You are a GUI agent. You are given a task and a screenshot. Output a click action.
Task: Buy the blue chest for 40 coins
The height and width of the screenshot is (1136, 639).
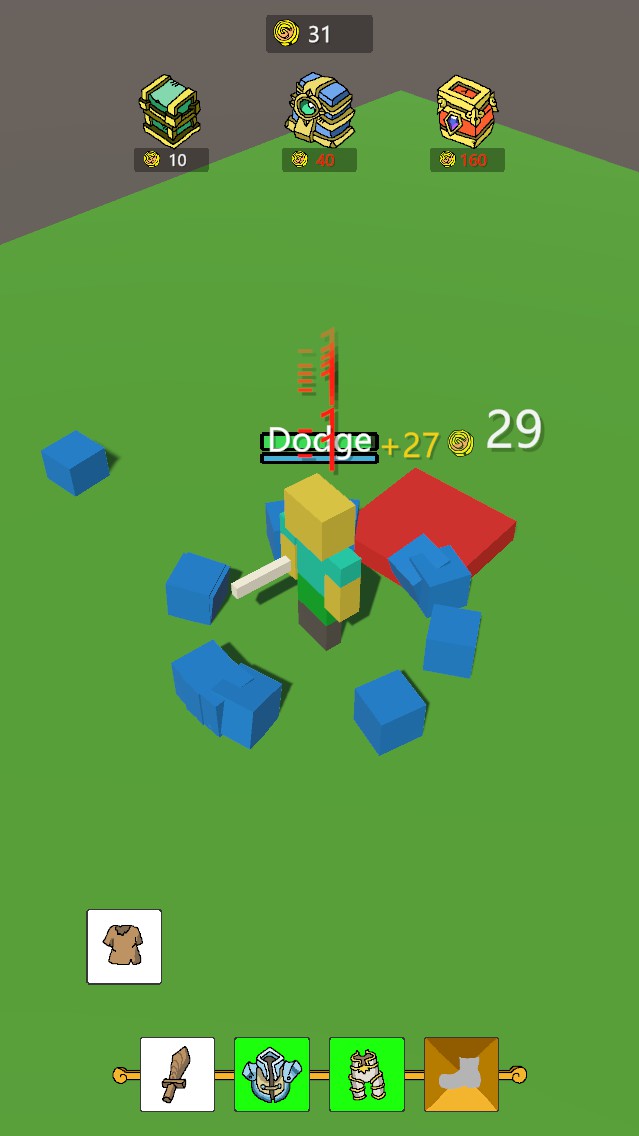click(x=319, y=110)
